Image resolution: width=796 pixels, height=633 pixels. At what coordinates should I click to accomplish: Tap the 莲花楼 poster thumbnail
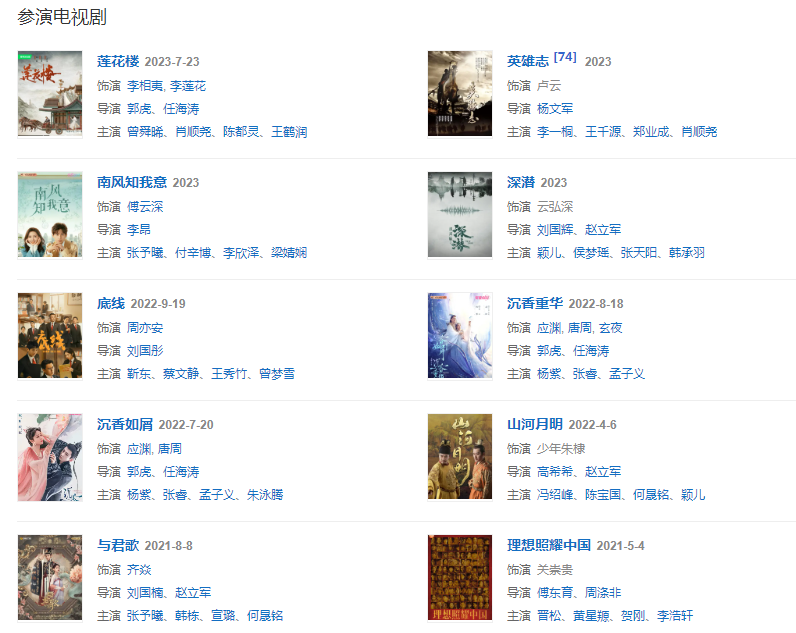click(50, 94)
